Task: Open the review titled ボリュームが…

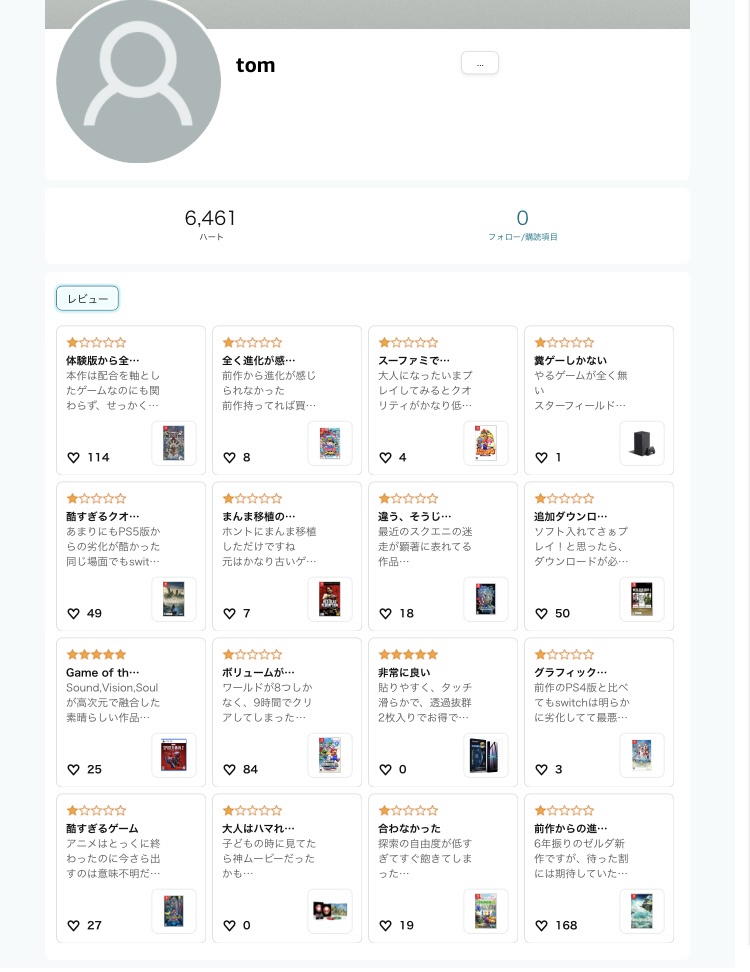Action: pos(258,672)
